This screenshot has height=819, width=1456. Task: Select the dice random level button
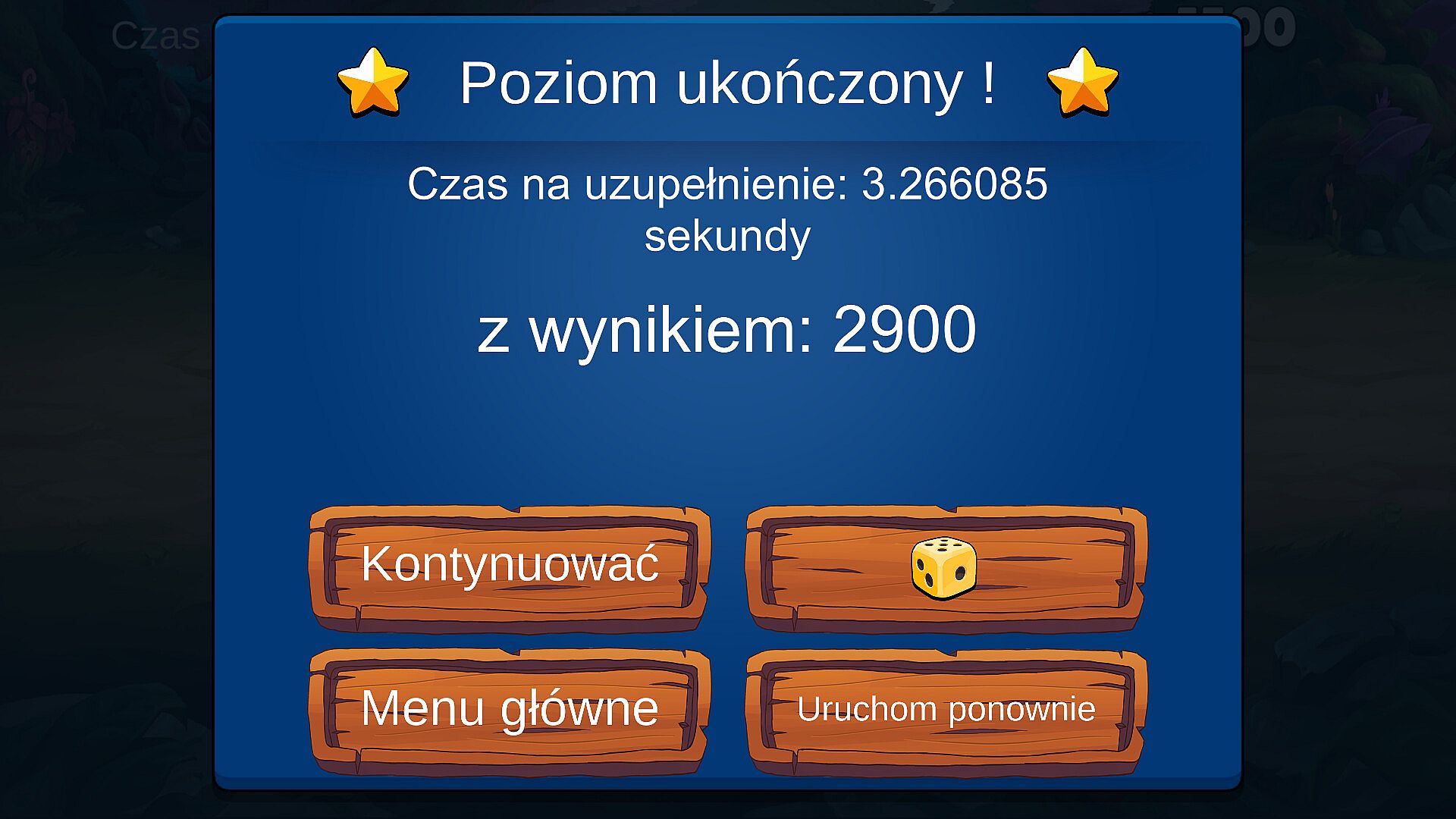946,567
